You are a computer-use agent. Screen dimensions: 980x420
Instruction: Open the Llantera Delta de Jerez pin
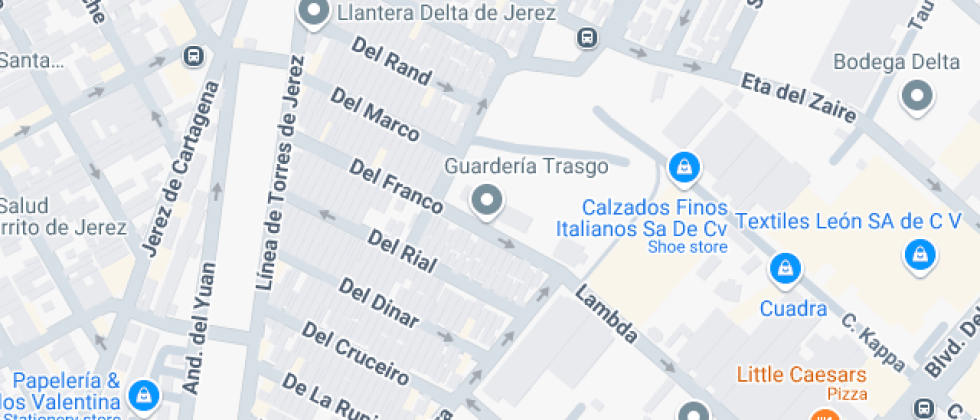[x=313, y=12]
